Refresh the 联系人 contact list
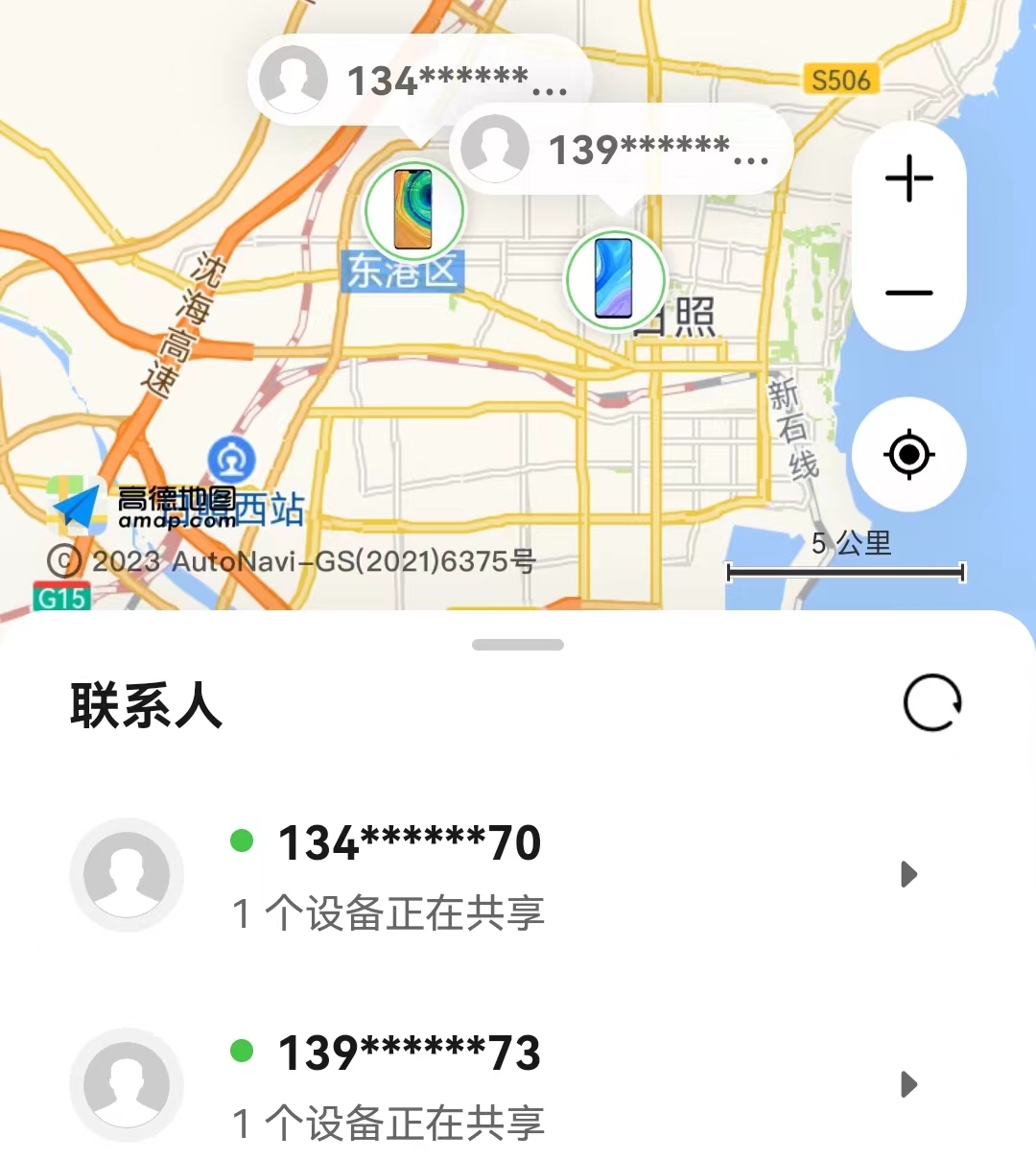This screenshot has height=1160, width=1036. pyautogui.click(x=931, y=703)
